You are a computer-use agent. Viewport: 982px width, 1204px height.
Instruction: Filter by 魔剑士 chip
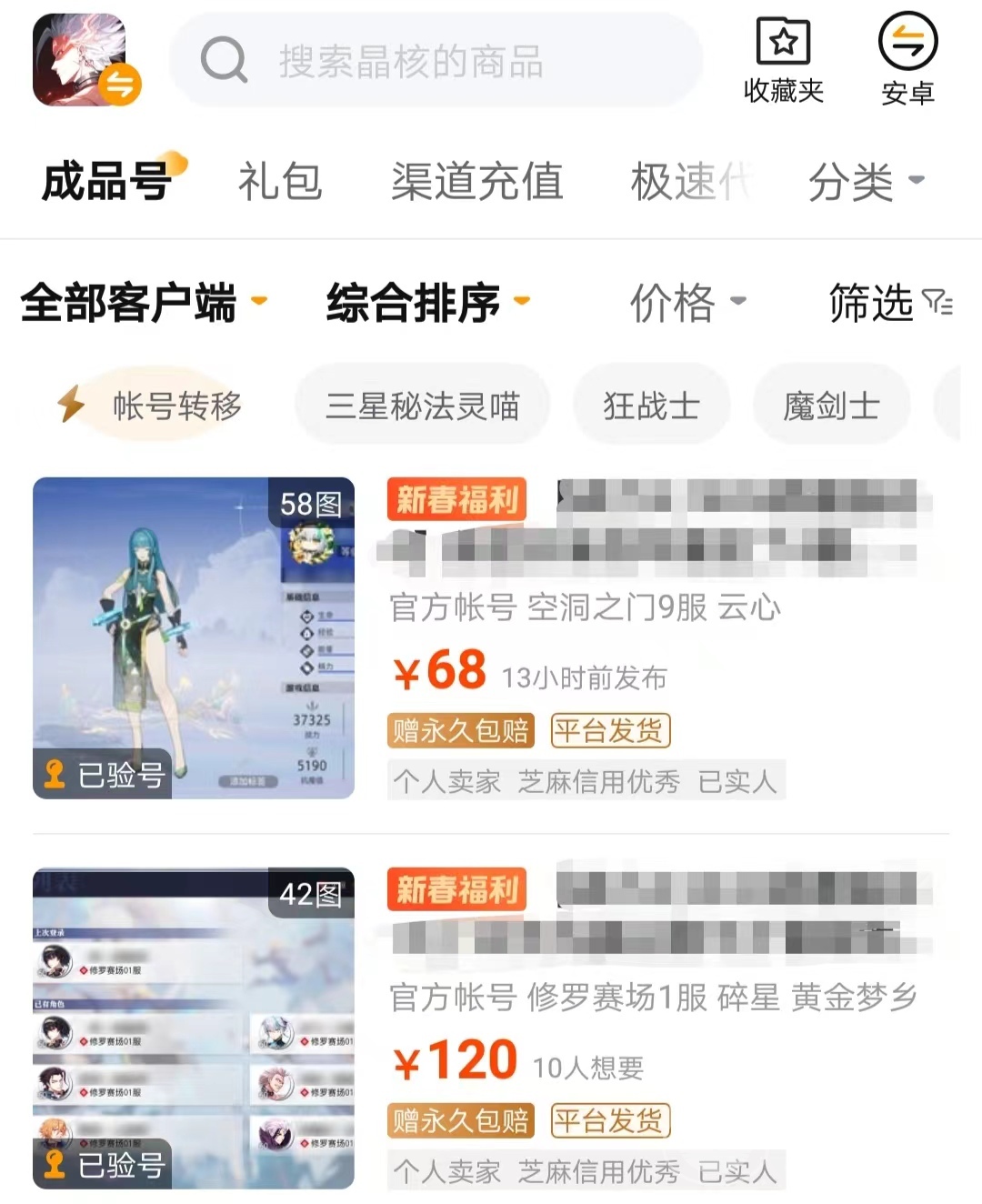pos(831,406)
